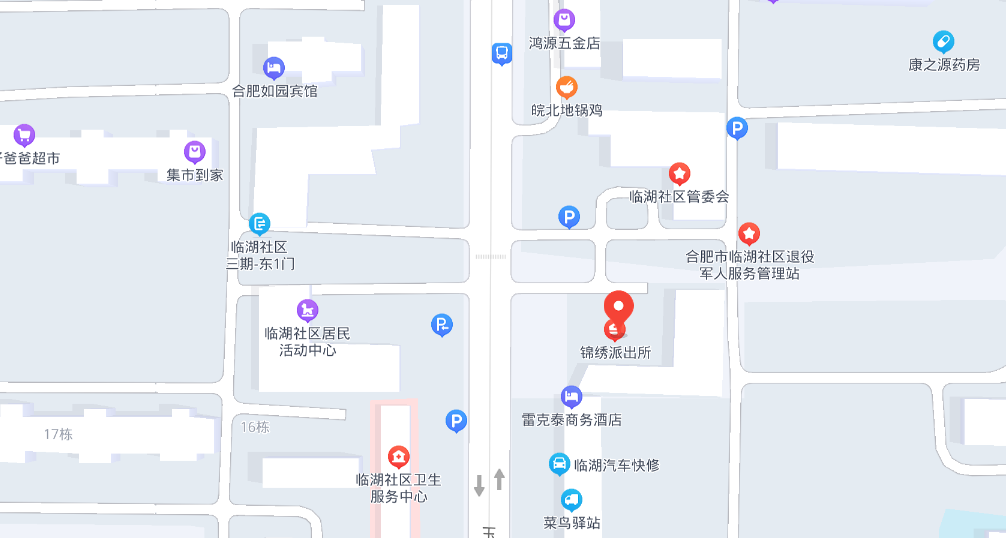Tap the parking icon beside 临湖社区管委会
1006x538 pixels.
coord(568,217)
